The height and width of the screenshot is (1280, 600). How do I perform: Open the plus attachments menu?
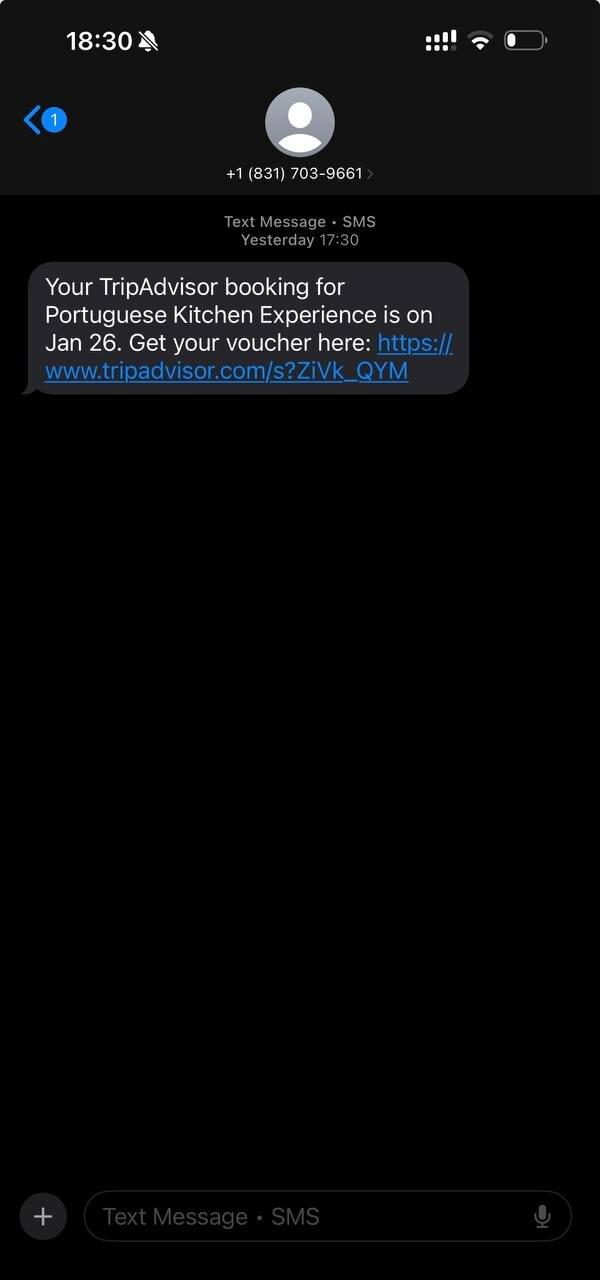click(43, 1216)
